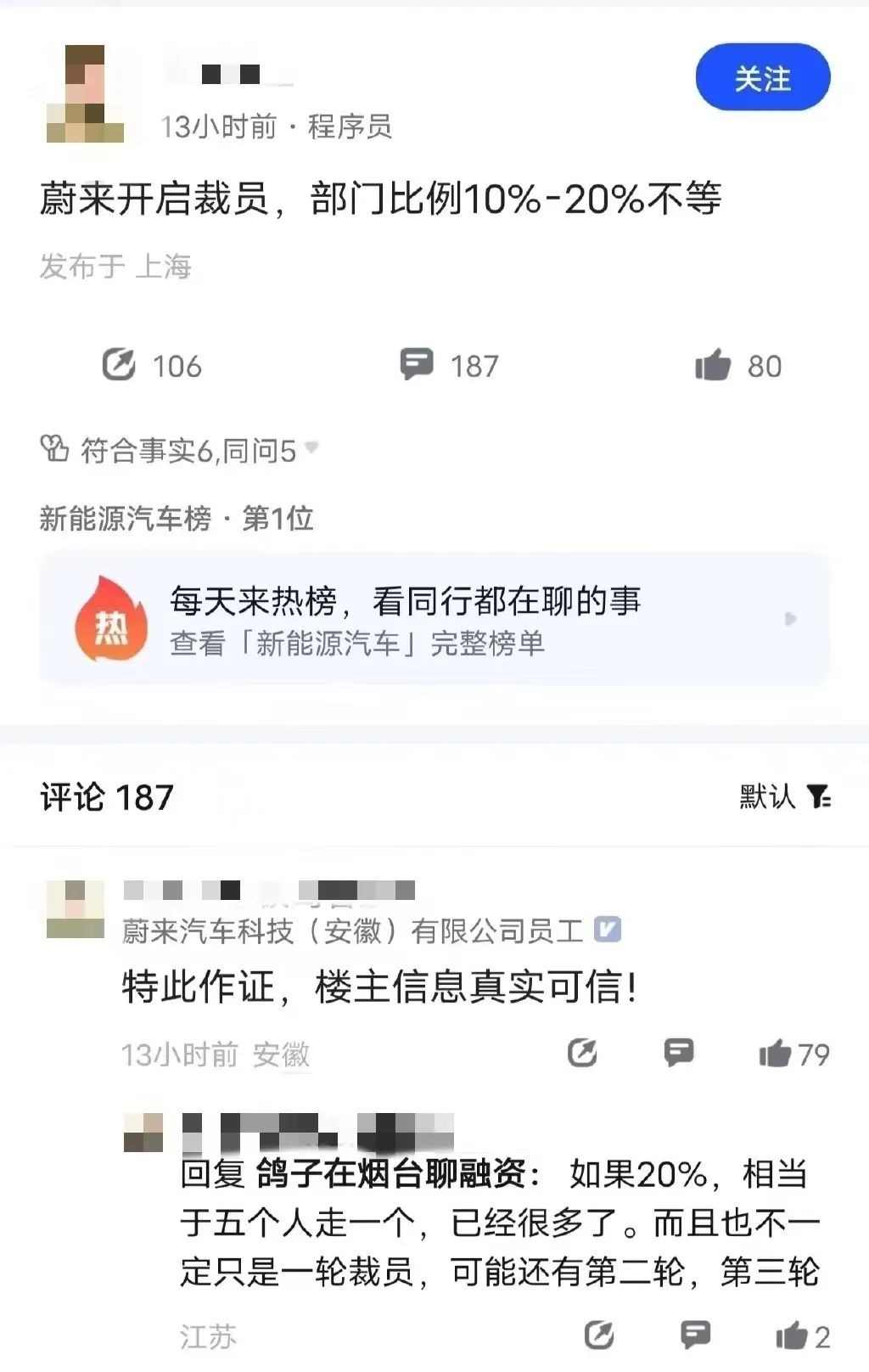The width and height of the screenshot is (869, 1372).
Task: Reply to the 江苏 comment about 第二轮裁员
Action: (696, 1335)
